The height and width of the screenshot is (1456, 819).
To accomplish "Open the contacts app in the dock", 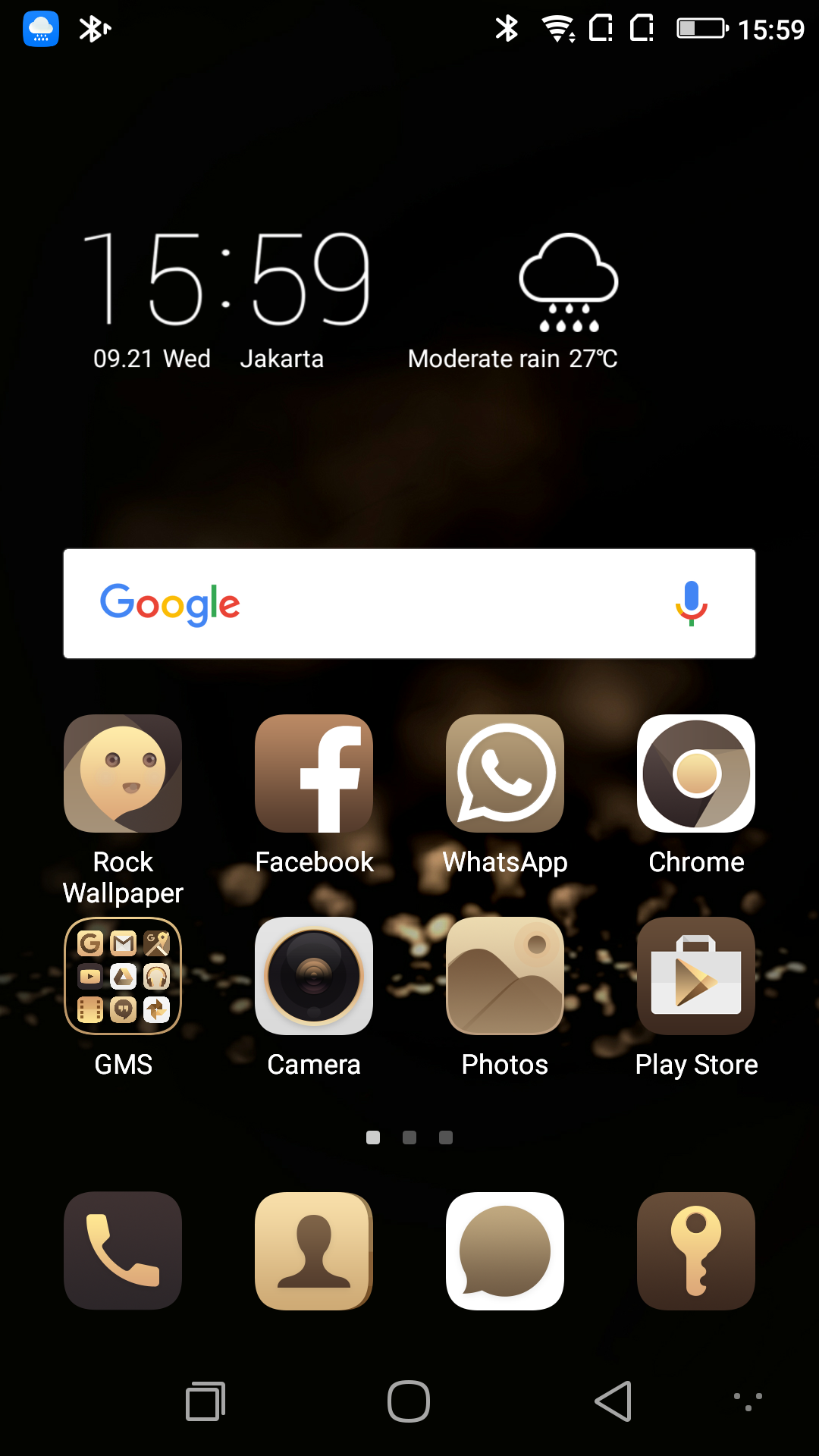I will coord(314,1250).
